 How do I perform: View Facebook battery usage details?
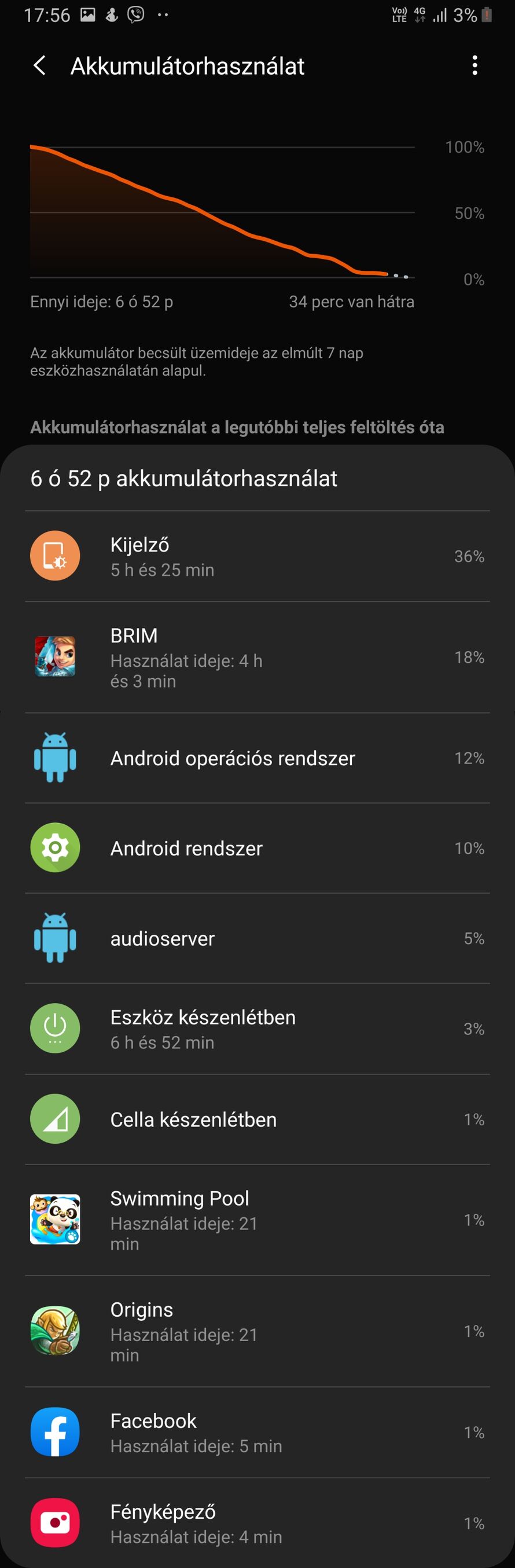click(x=257, y=1433)
